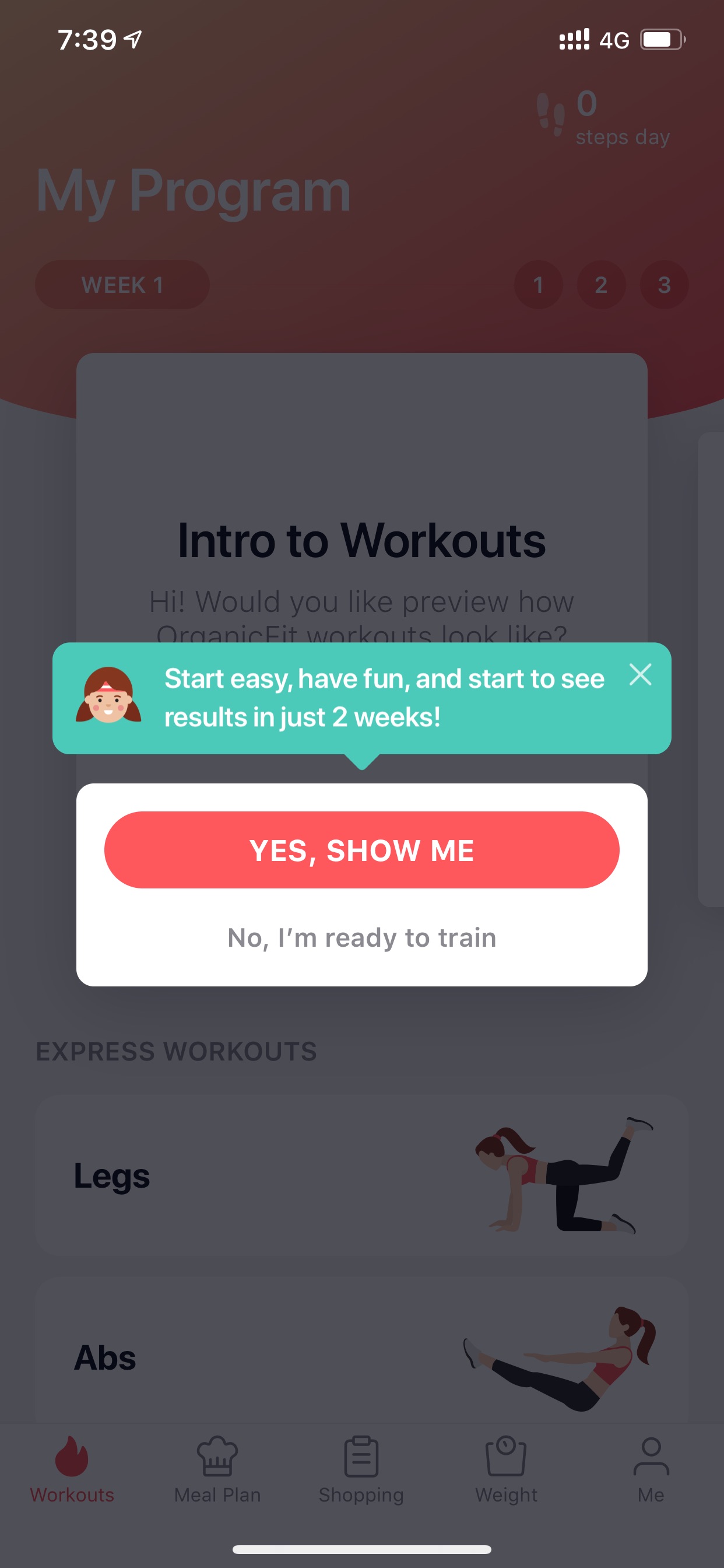Screen dimensions: 724x1568
Task: Select day 2 of Week 1
Action: (601, 285)
